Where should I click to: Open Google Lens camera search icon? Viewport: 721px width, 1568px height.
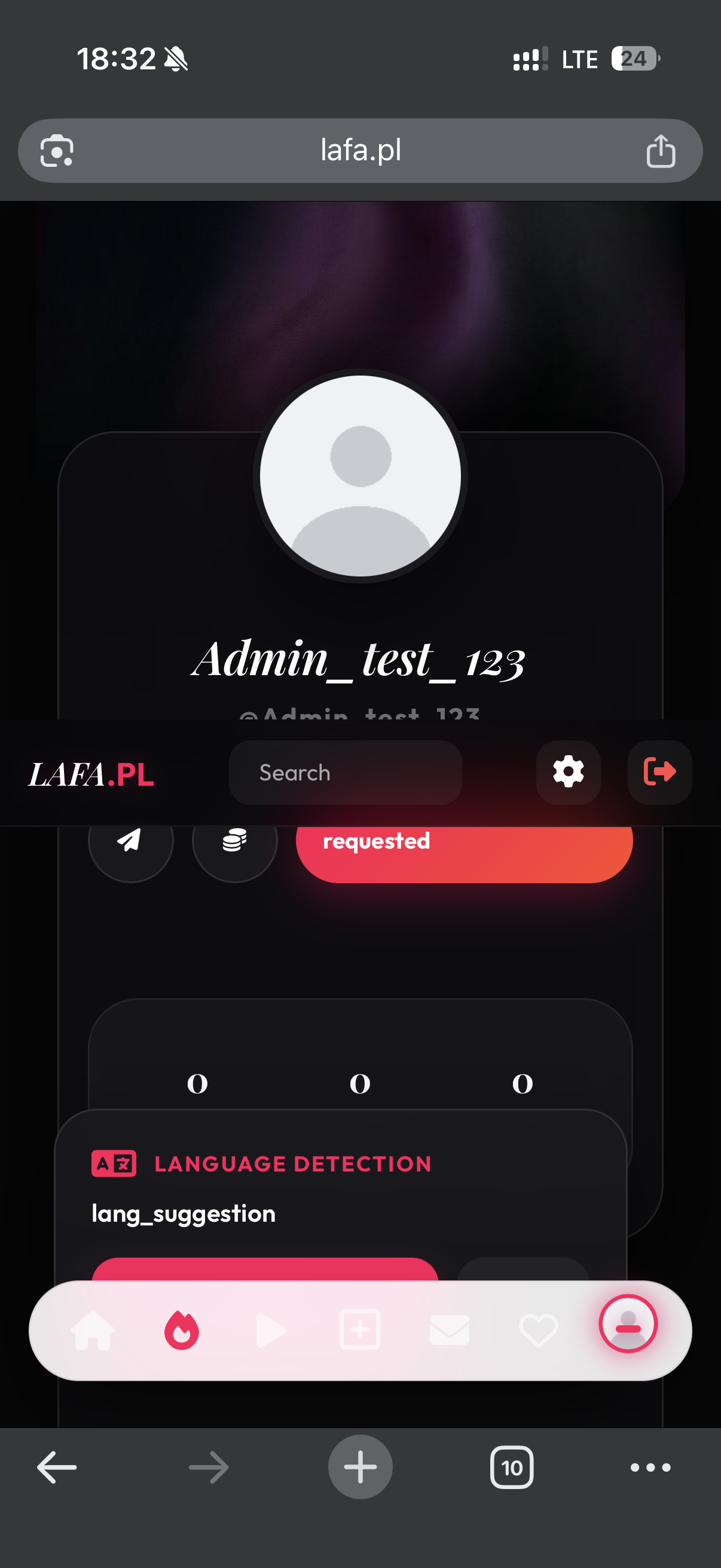[x=57, y=151]
